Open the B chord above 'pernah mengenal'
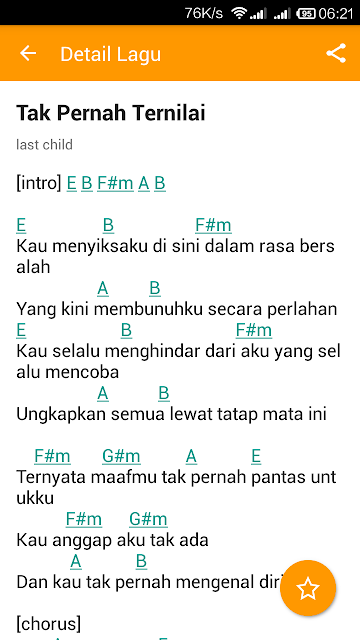The width and height of the screenshot is (360, 640). tap(141, 561)
